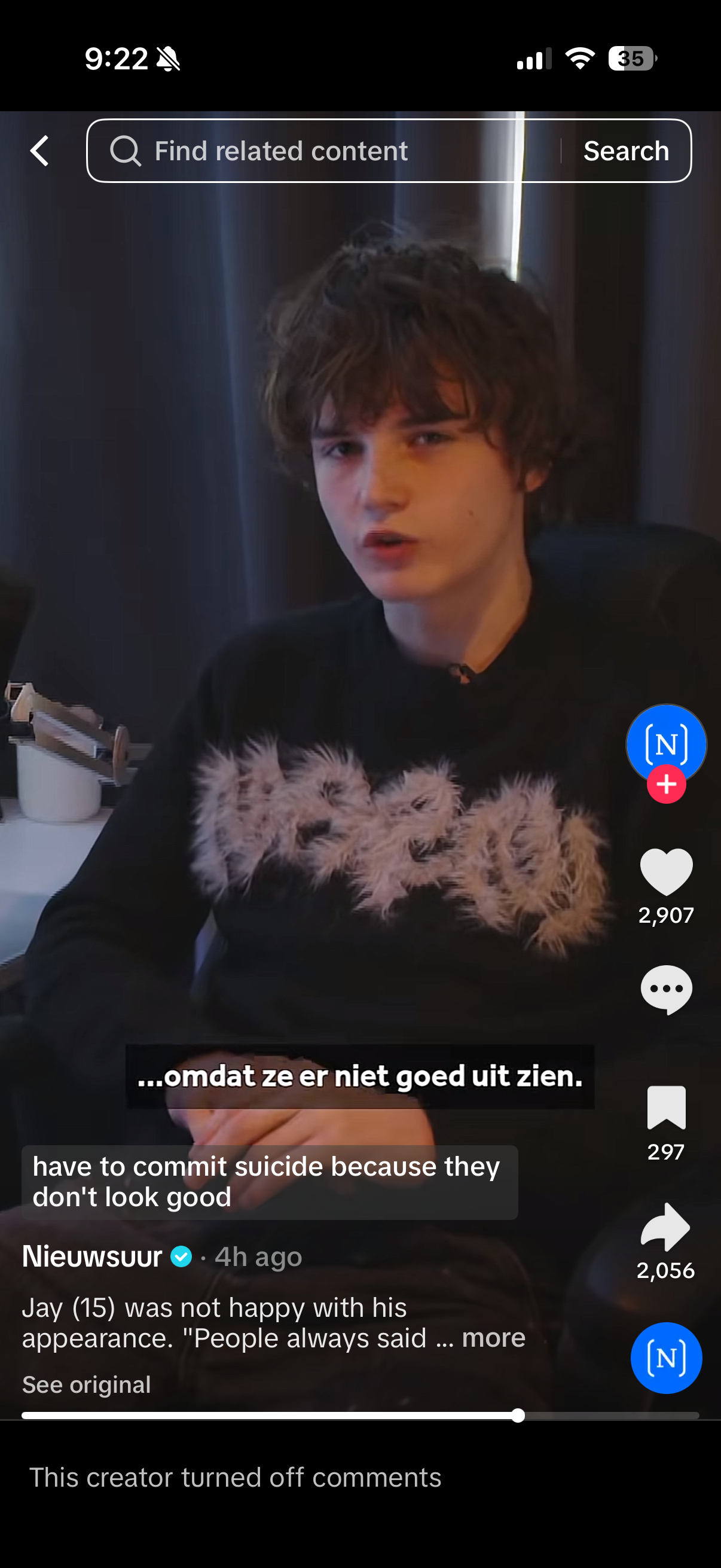Bookmark this video
The height and width of the screenshot is (1568, 721).
click(665, 1106)
